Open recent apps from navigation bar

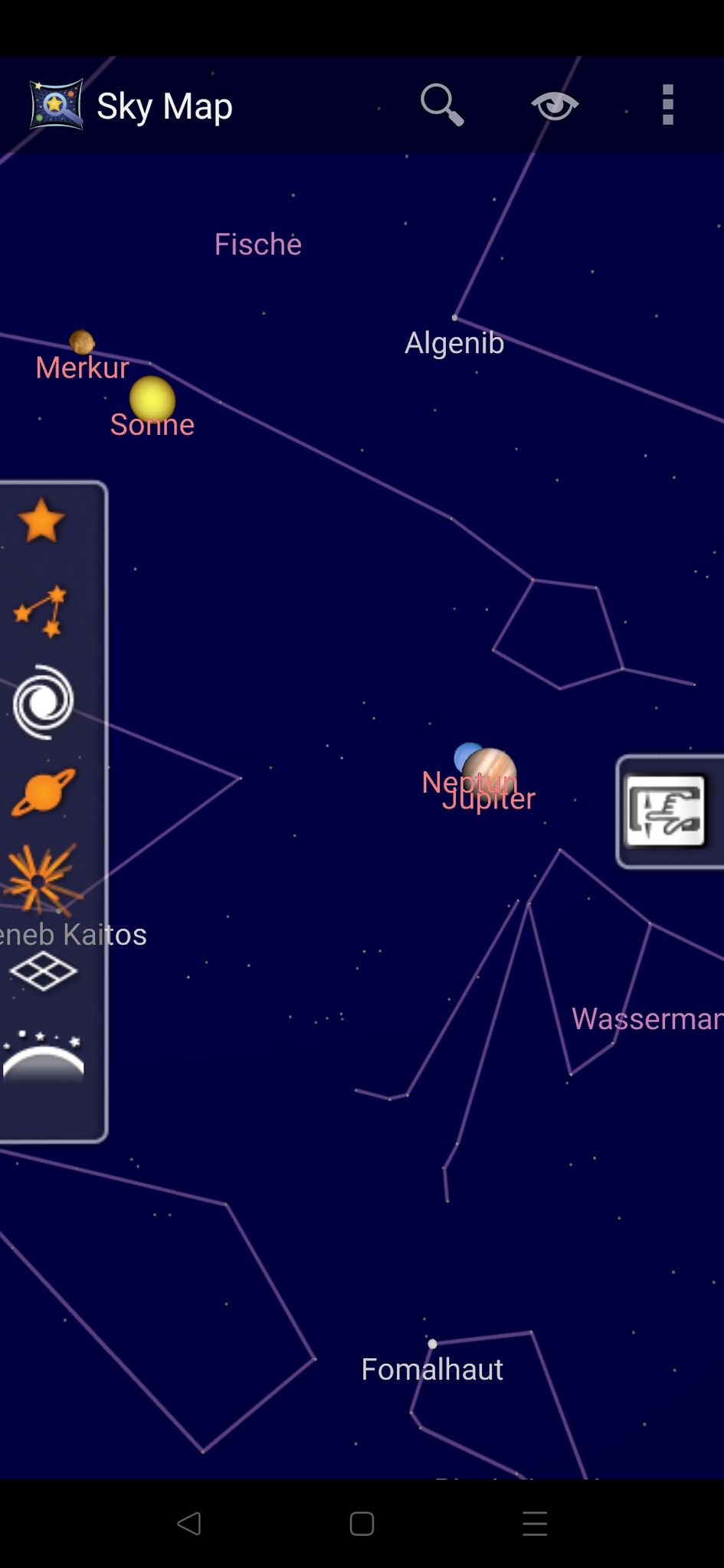coord(535,1523)
